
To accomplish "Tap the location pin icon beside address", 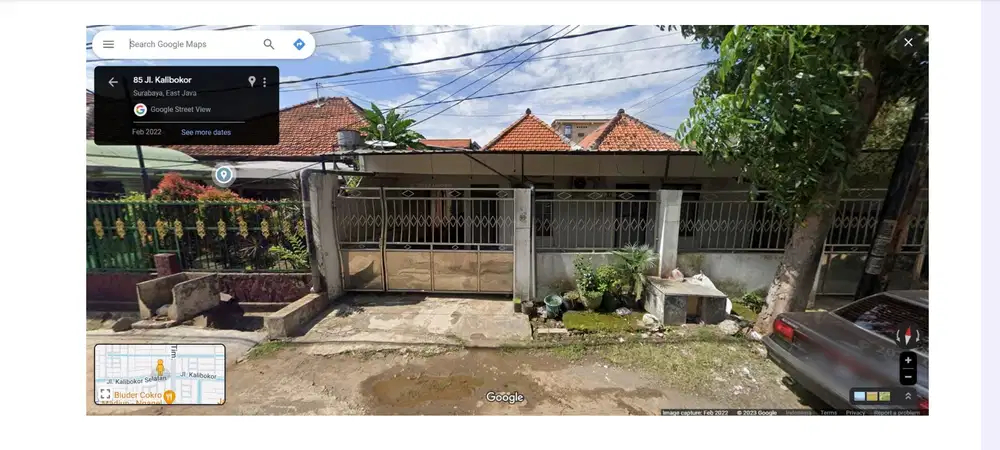I will 252,81.
